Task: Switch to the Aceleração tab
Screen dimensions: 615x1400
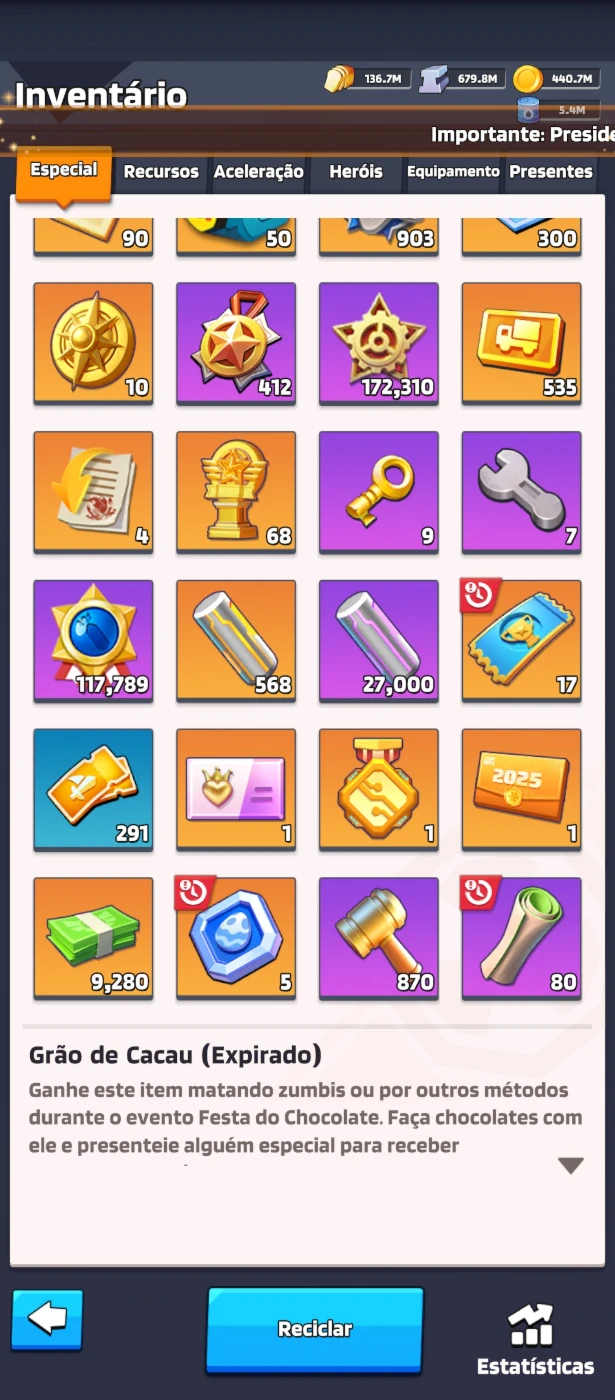Action: [258, 172]
